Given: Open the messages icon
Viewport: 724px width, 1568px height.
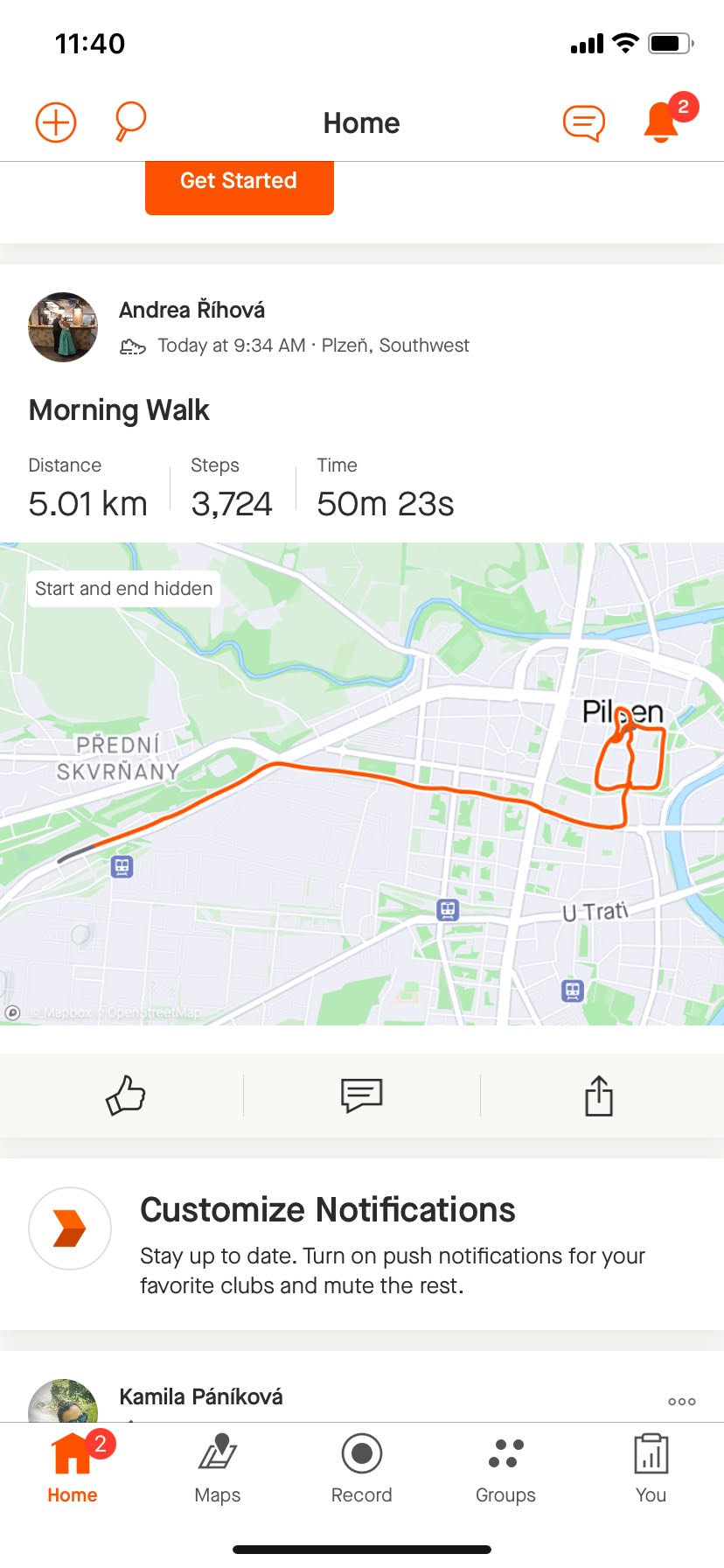Looking at the screenshot, I should (583, 122).
